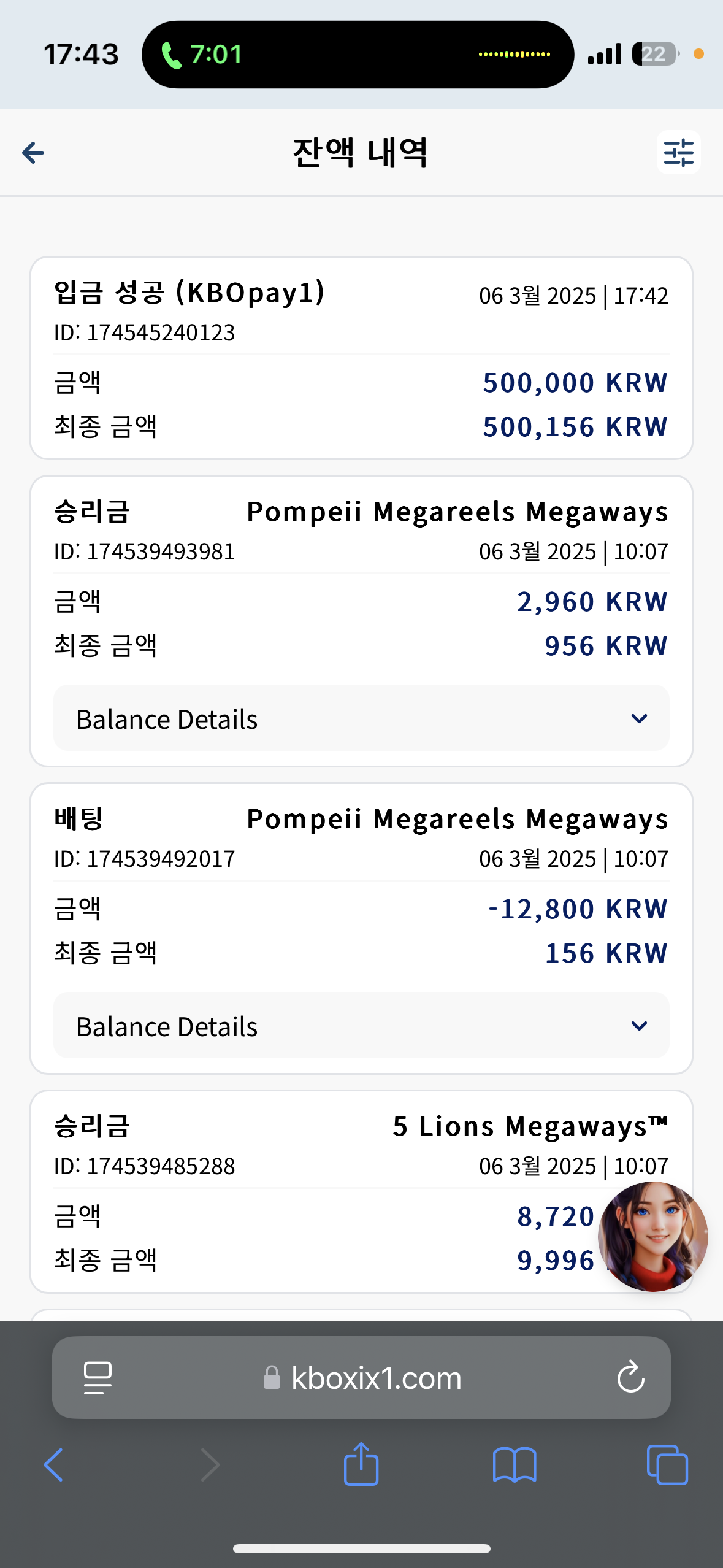
Task: Share this page from the Safari toolbar
Action: 361,1464
